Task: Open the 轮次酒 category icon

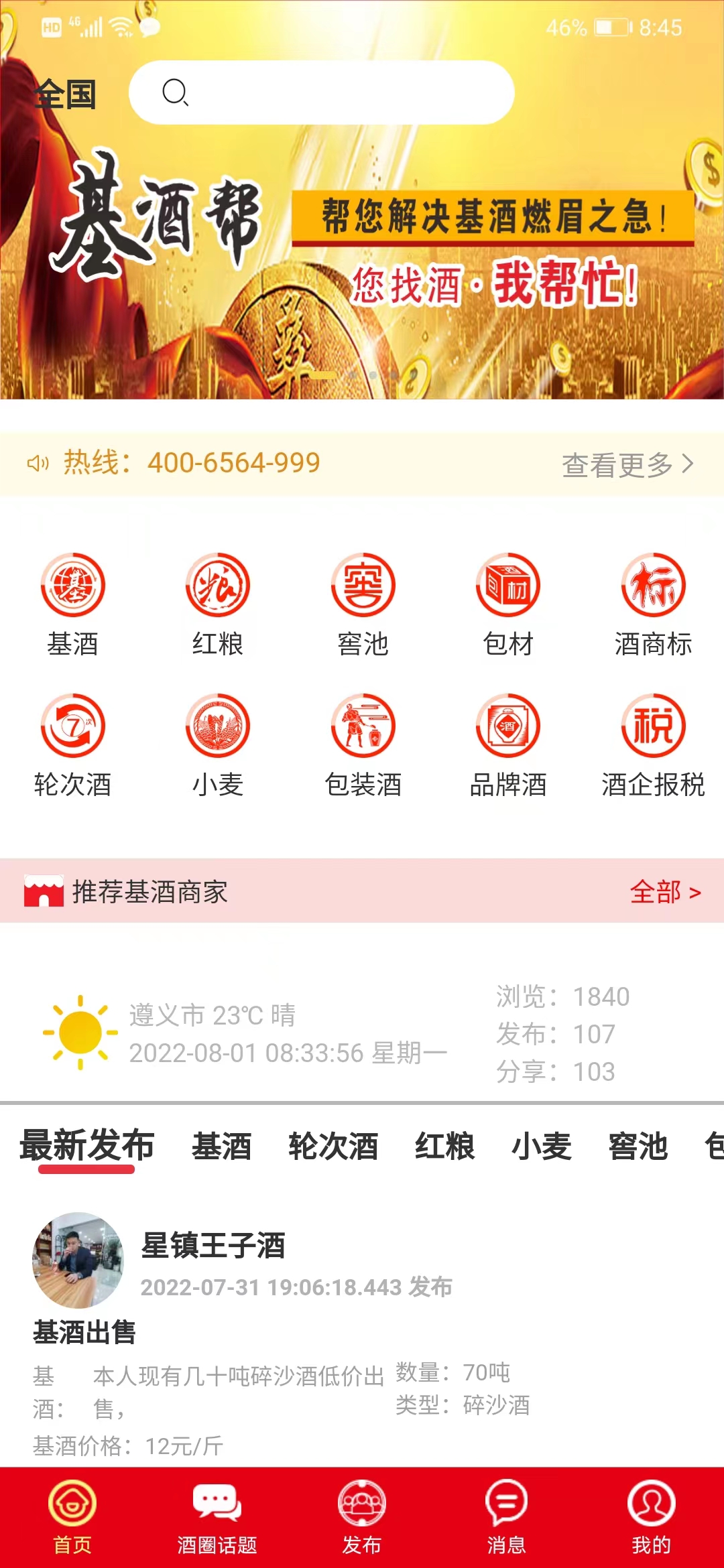Action: click(72, 726)
